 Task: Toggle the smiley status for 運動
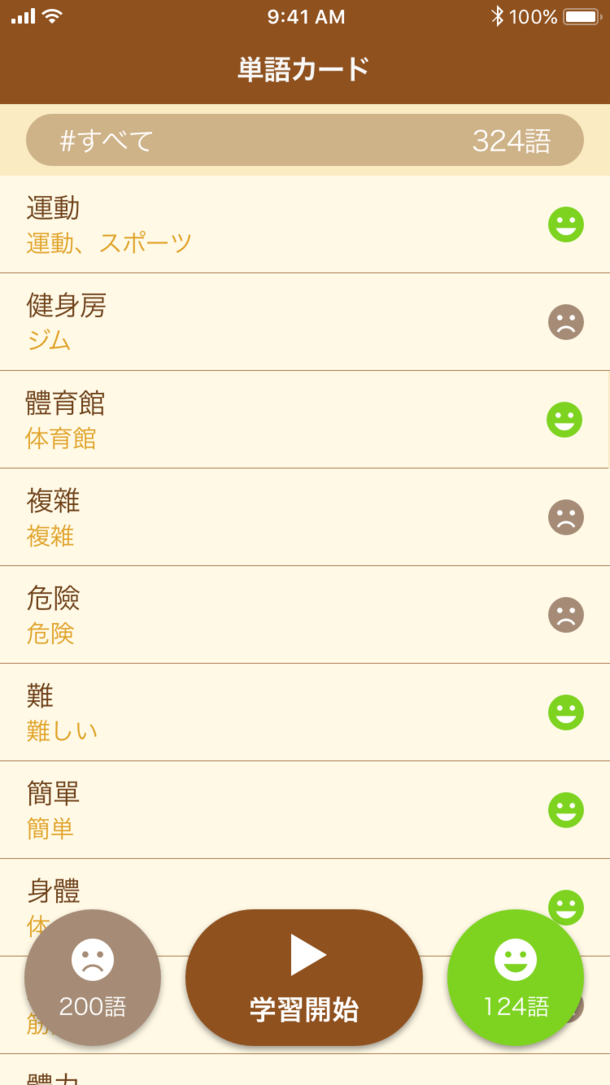tap(566, 224)
